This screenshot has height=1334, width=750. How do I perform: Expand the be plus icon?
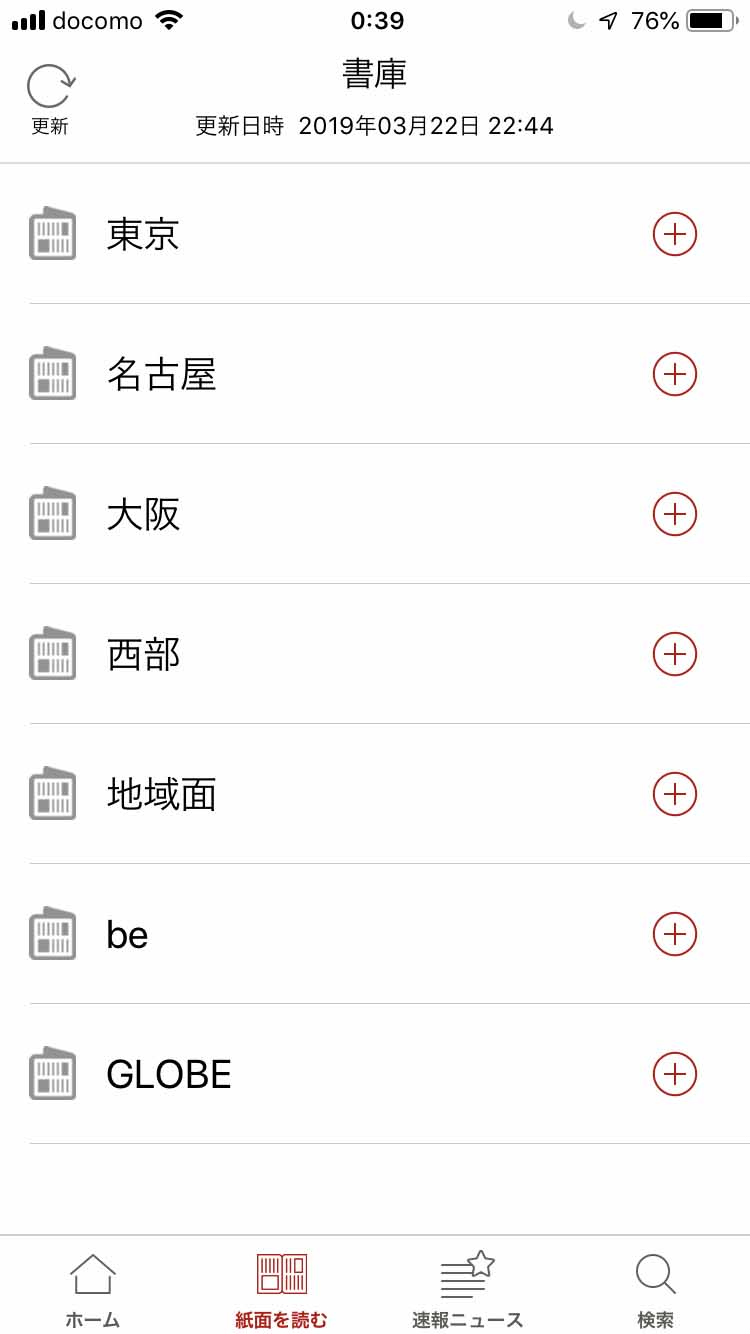click(x=675, y=934)
